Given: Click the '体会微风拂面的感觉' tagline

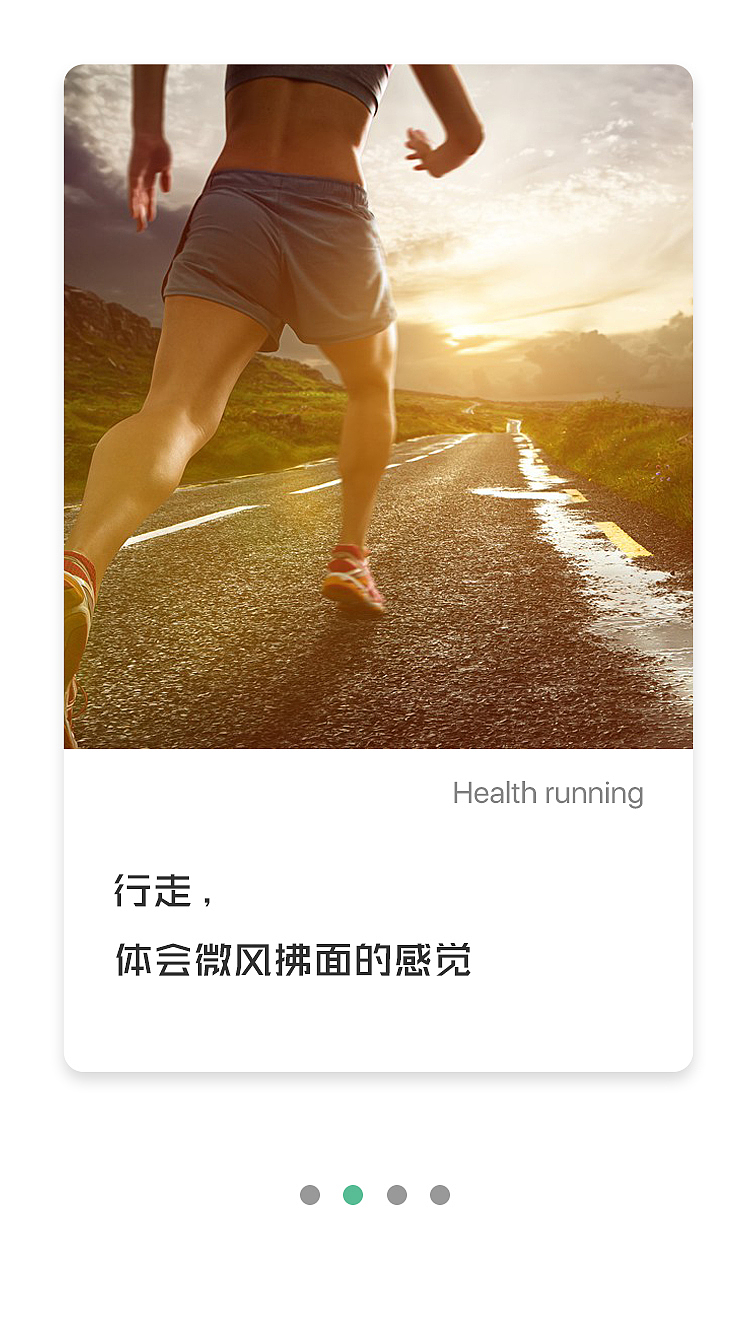Looking at the screenshot, I should click(x=295, y=958).
